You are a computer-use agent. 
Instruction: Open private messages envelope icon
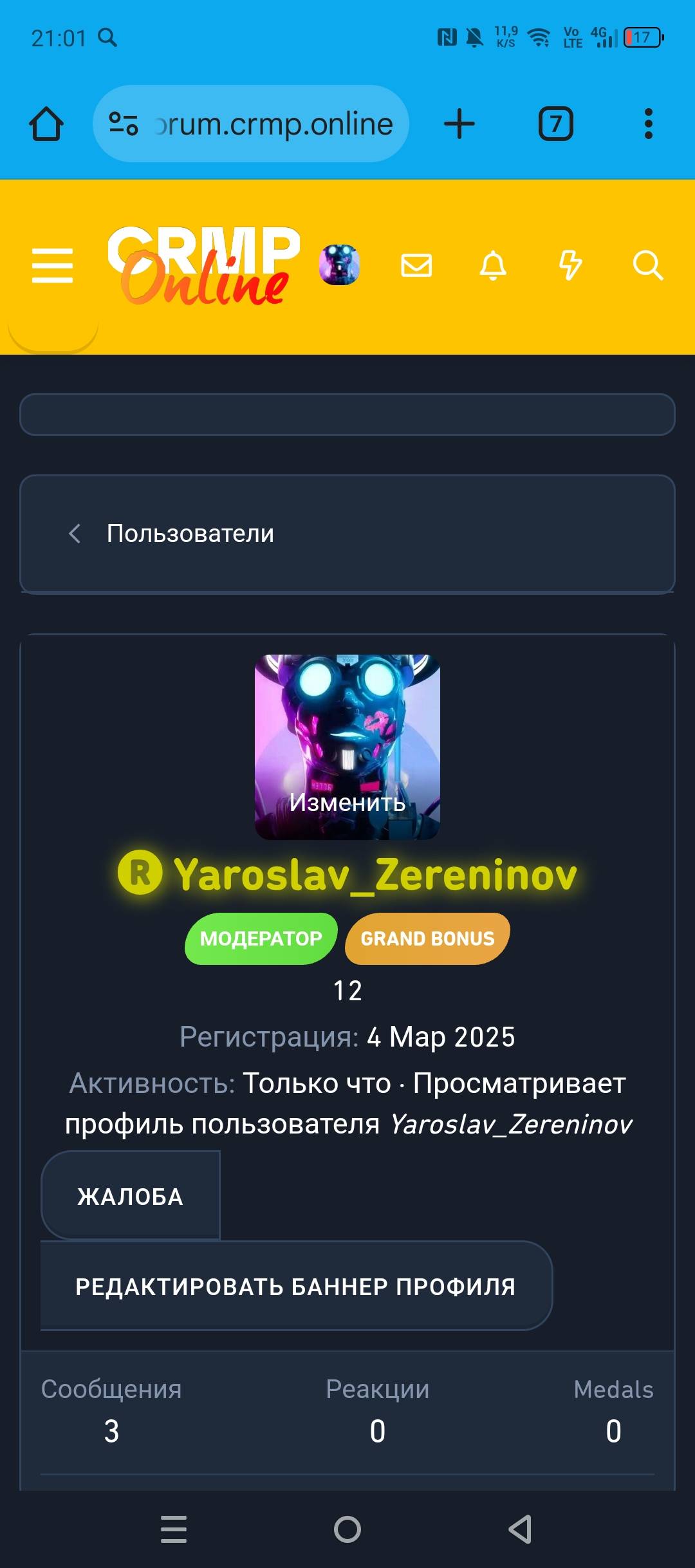click(x=416, y=265)
